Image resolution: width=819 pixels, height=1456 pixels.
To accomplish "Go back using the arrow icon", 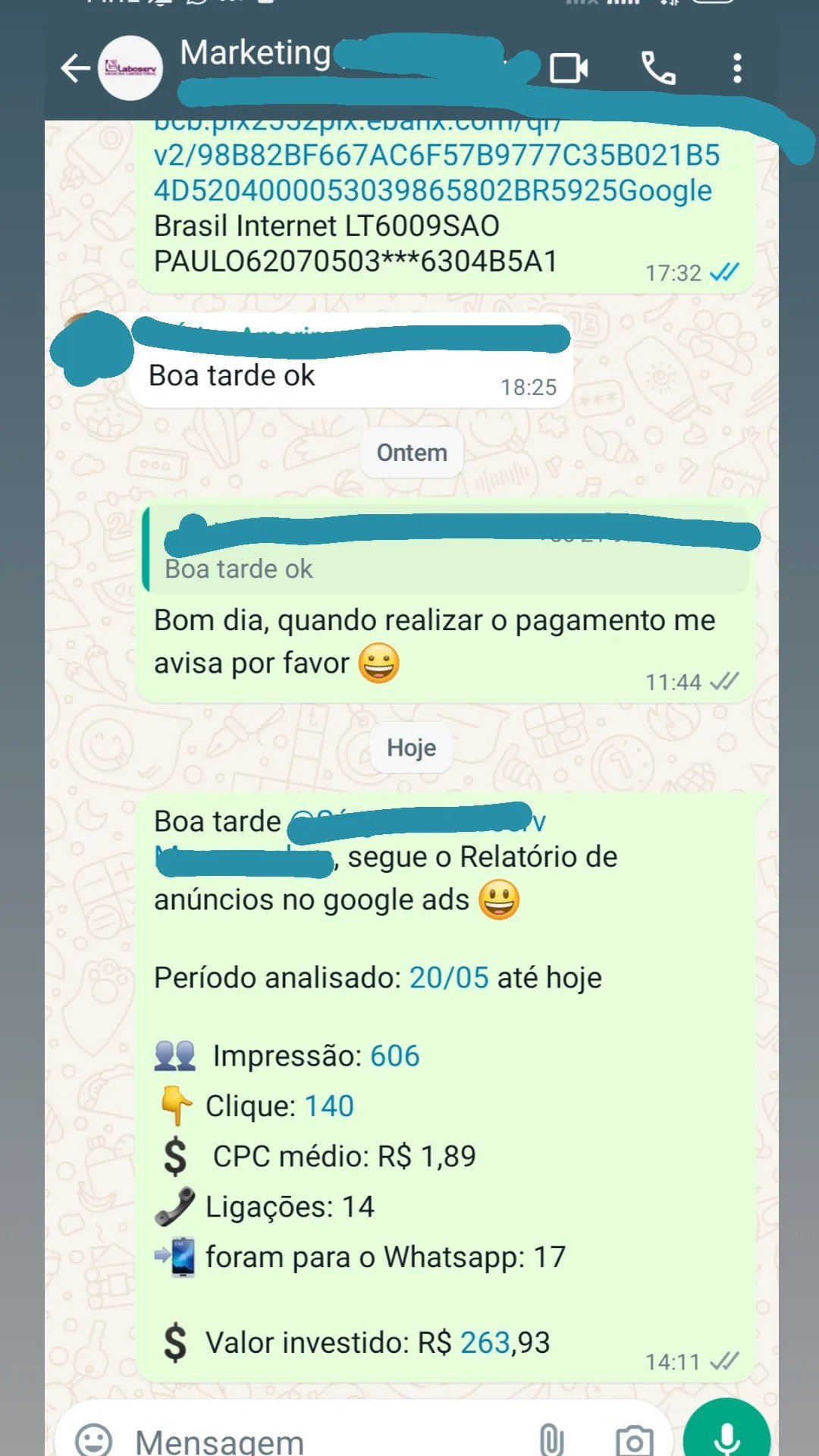I will point(75,68).
